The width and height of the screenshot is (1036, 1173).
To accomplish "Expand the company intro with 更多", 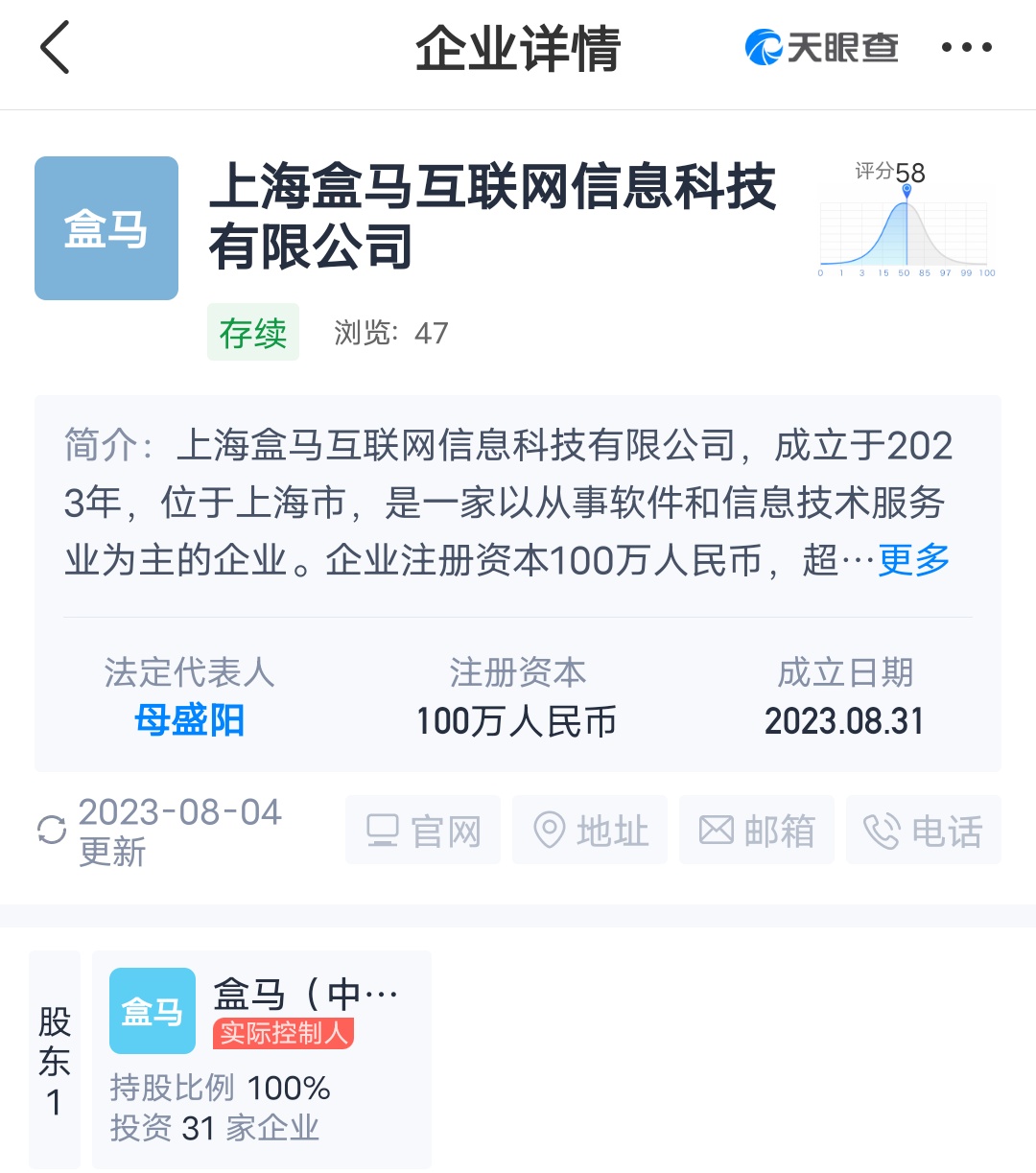I will pos(913,560).
